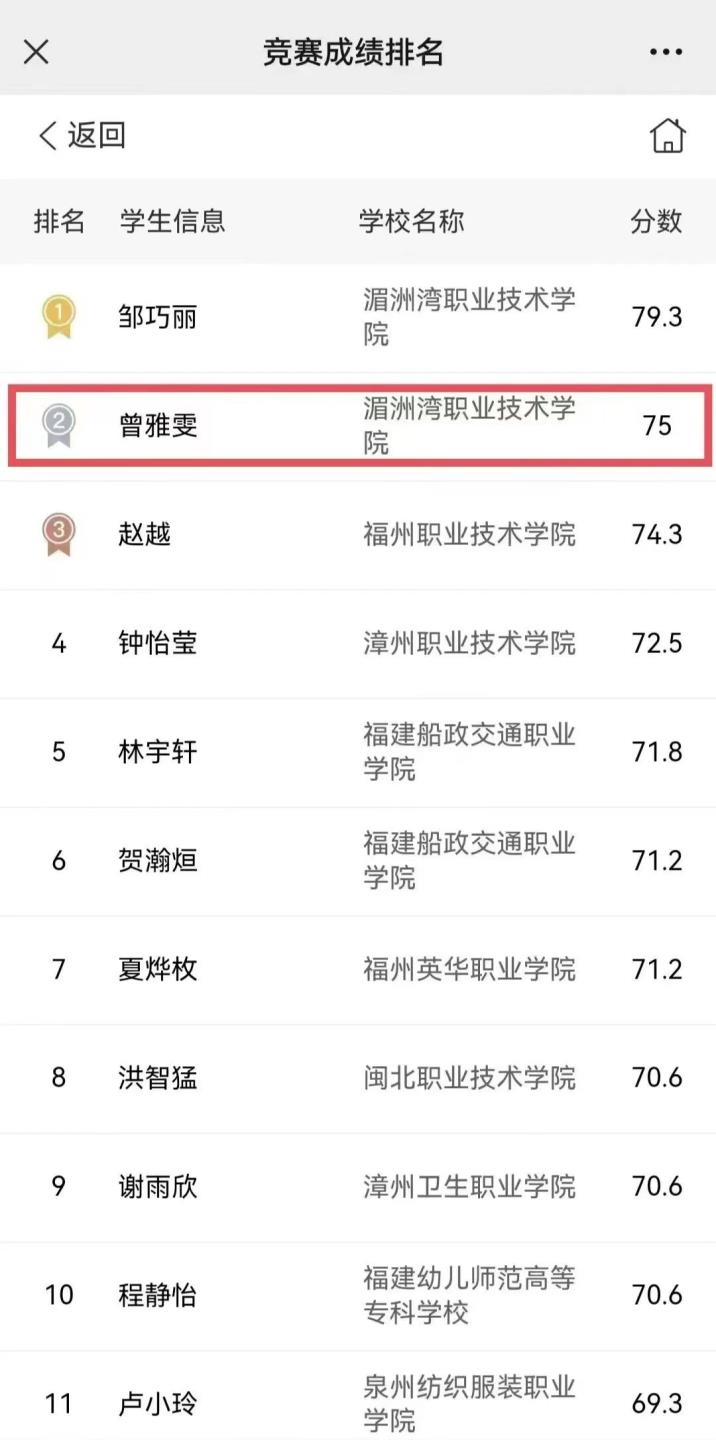716x1440 pixels.
Task: Close the 竞赛成绩排名 page
Action: (36, 52)
